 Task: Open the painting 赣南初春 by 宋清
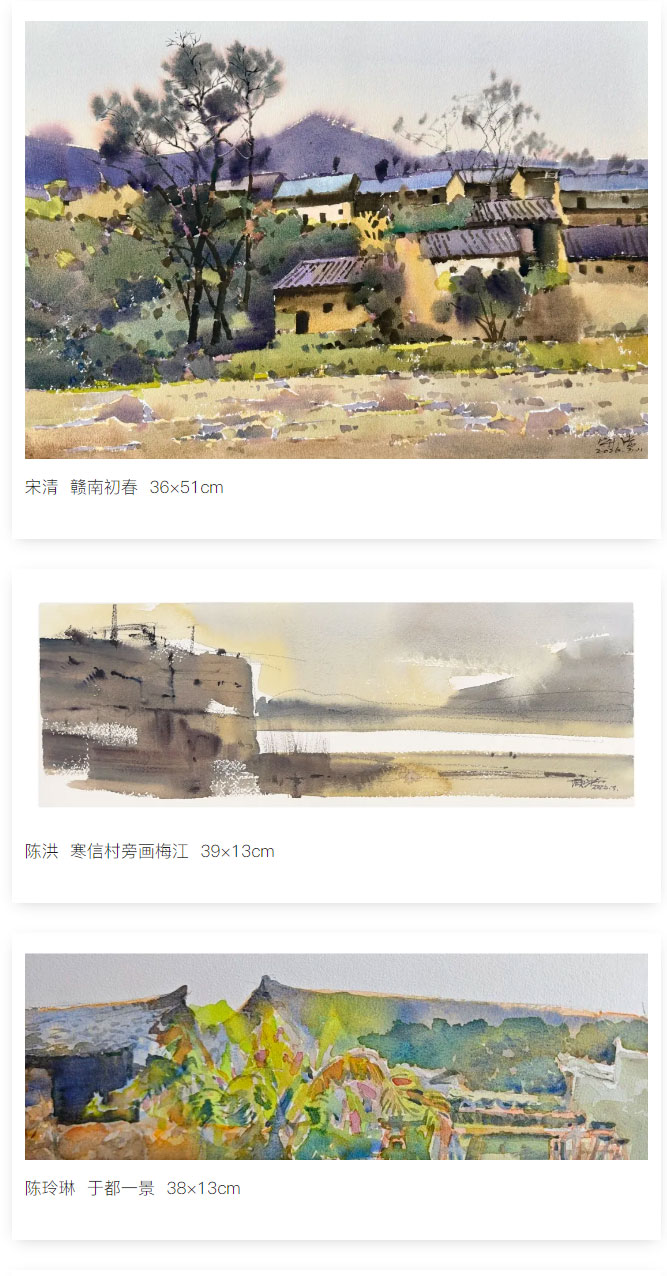[x=336, y=240]
